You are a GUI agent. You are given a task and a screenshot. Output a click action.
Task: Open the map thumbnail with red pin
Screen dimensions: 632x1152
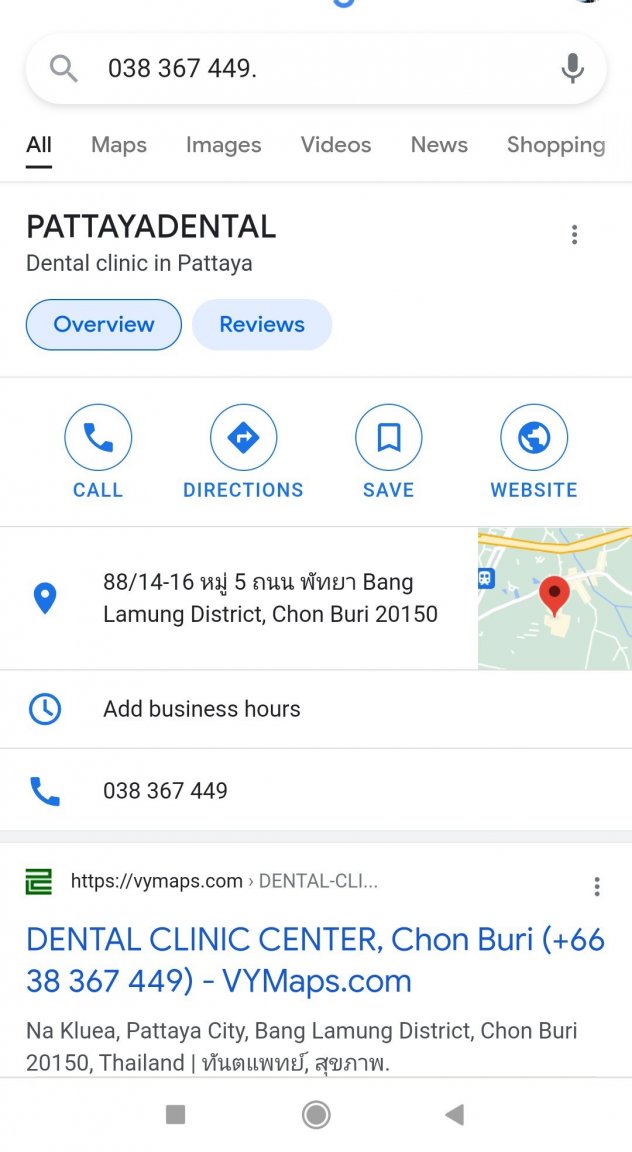pos(554,598)
